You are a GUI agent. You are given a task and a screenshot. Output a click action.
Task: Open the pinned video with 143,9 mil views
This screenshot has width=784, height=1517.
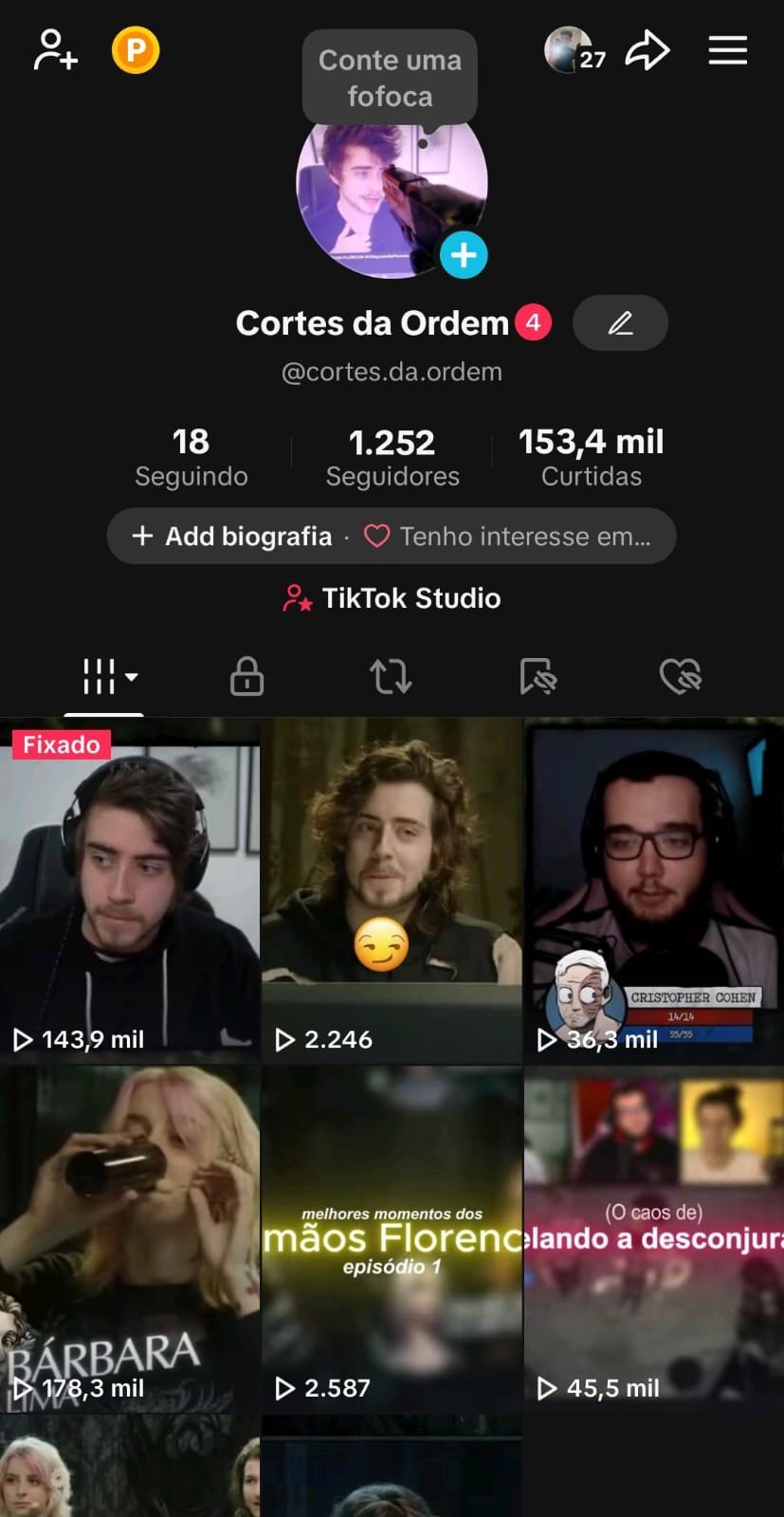(130, 889)
